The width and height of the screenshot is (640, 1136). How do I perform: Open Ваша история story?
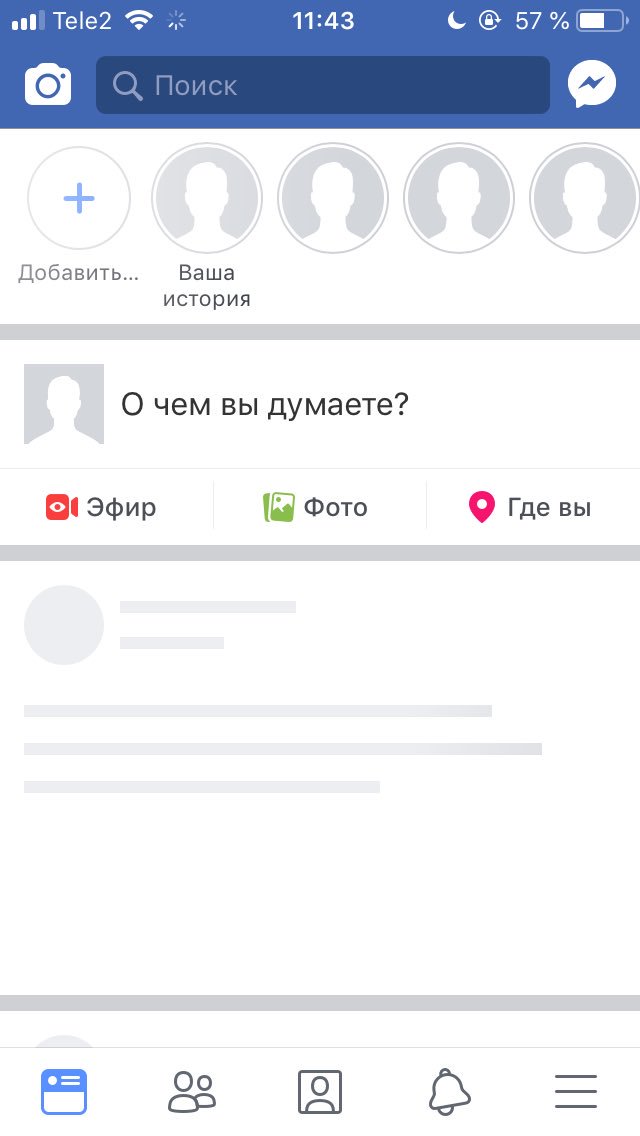point(207,198)
